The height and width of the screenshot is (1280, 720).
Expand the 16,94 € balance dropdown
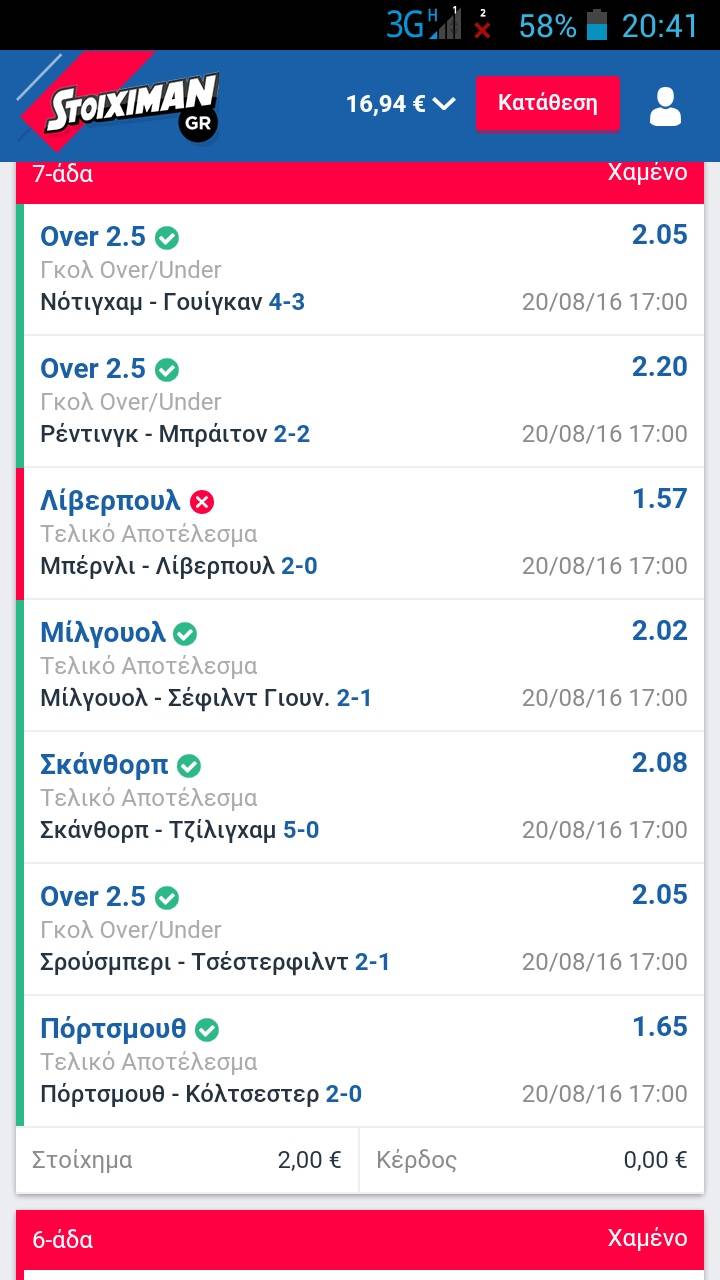pyautogui.click(x=400, y=104)
